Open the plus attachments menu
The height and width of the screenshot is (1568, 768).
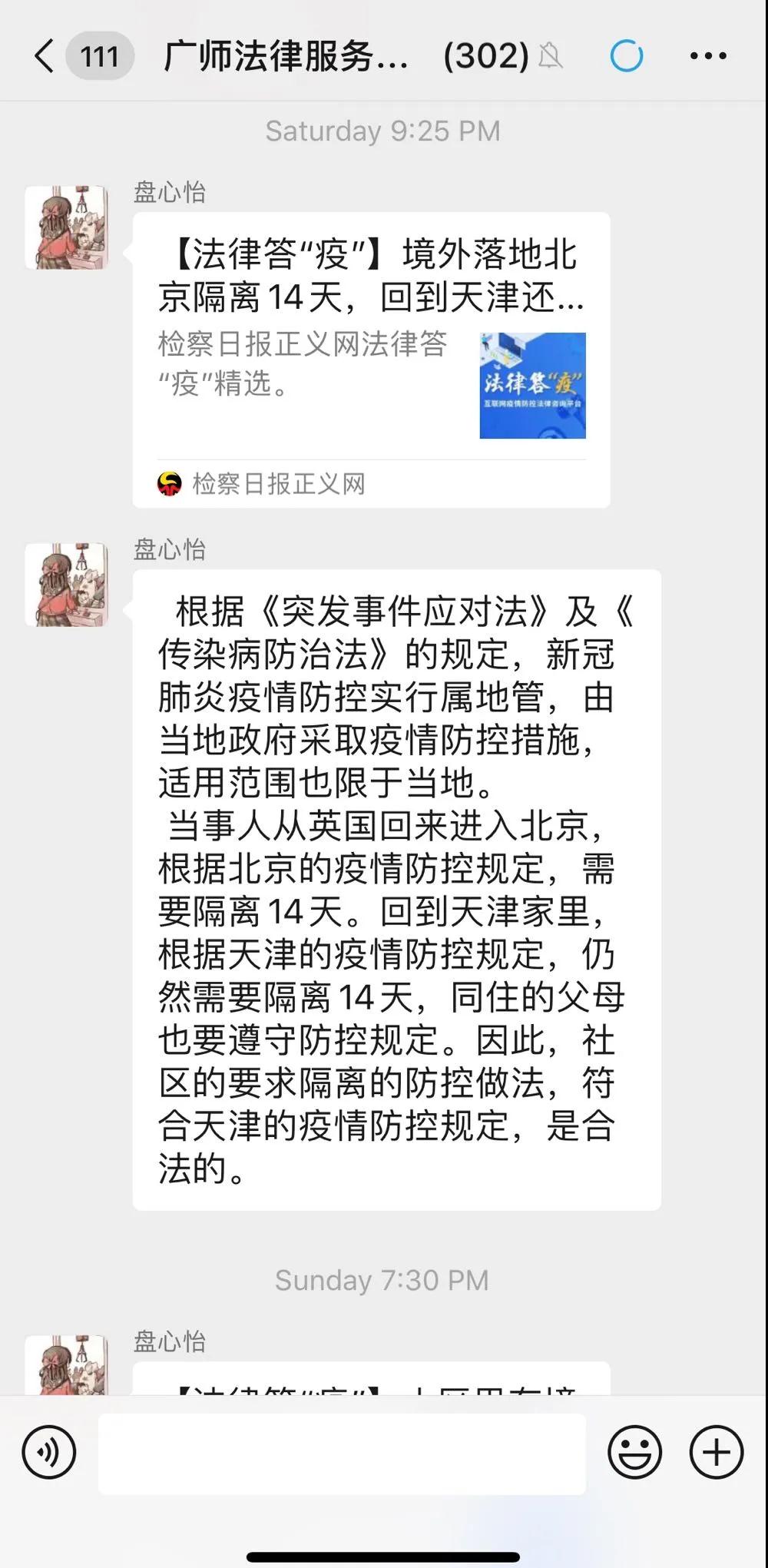point(716,1453)
